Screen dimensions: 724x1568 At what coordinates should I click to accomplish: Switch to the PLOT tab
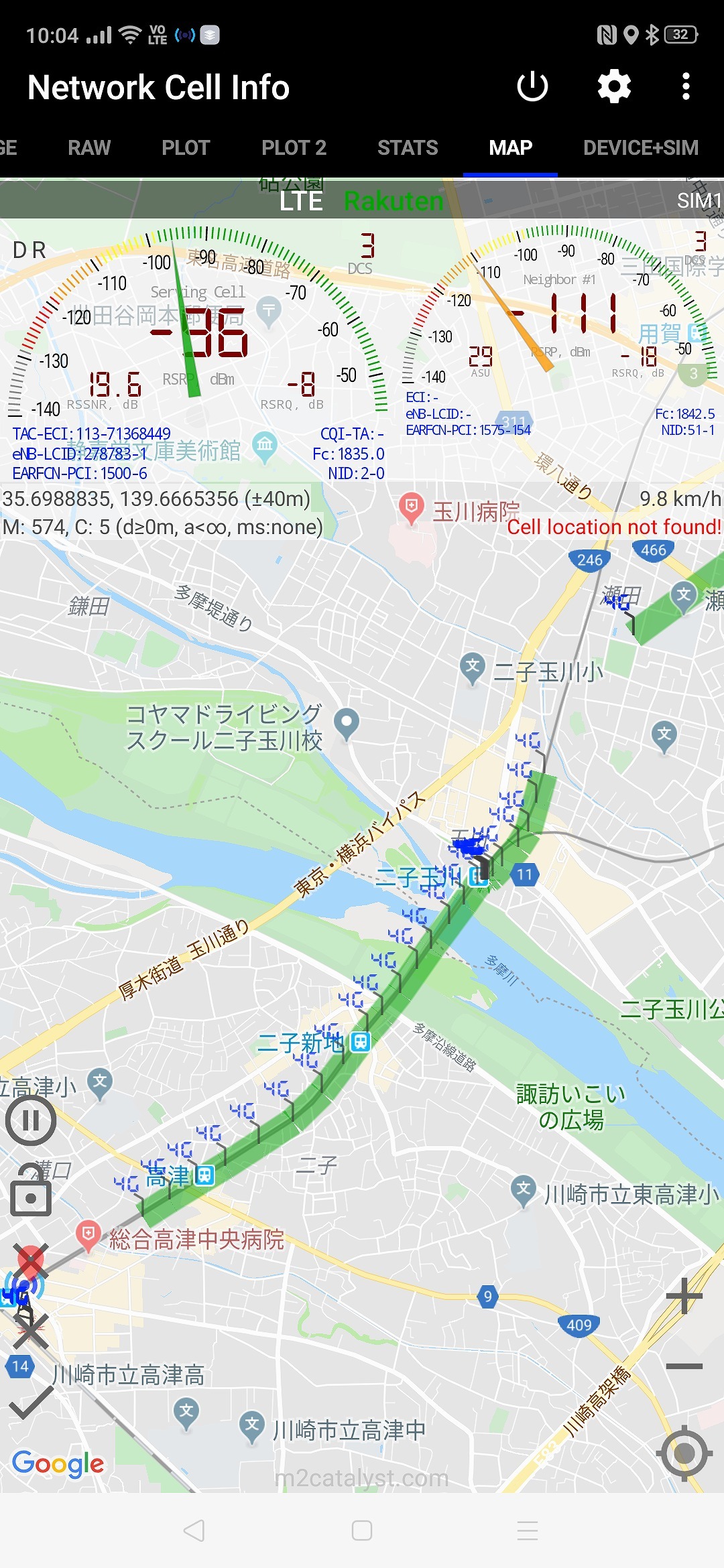pyautogui.click(x=186, y=147)
